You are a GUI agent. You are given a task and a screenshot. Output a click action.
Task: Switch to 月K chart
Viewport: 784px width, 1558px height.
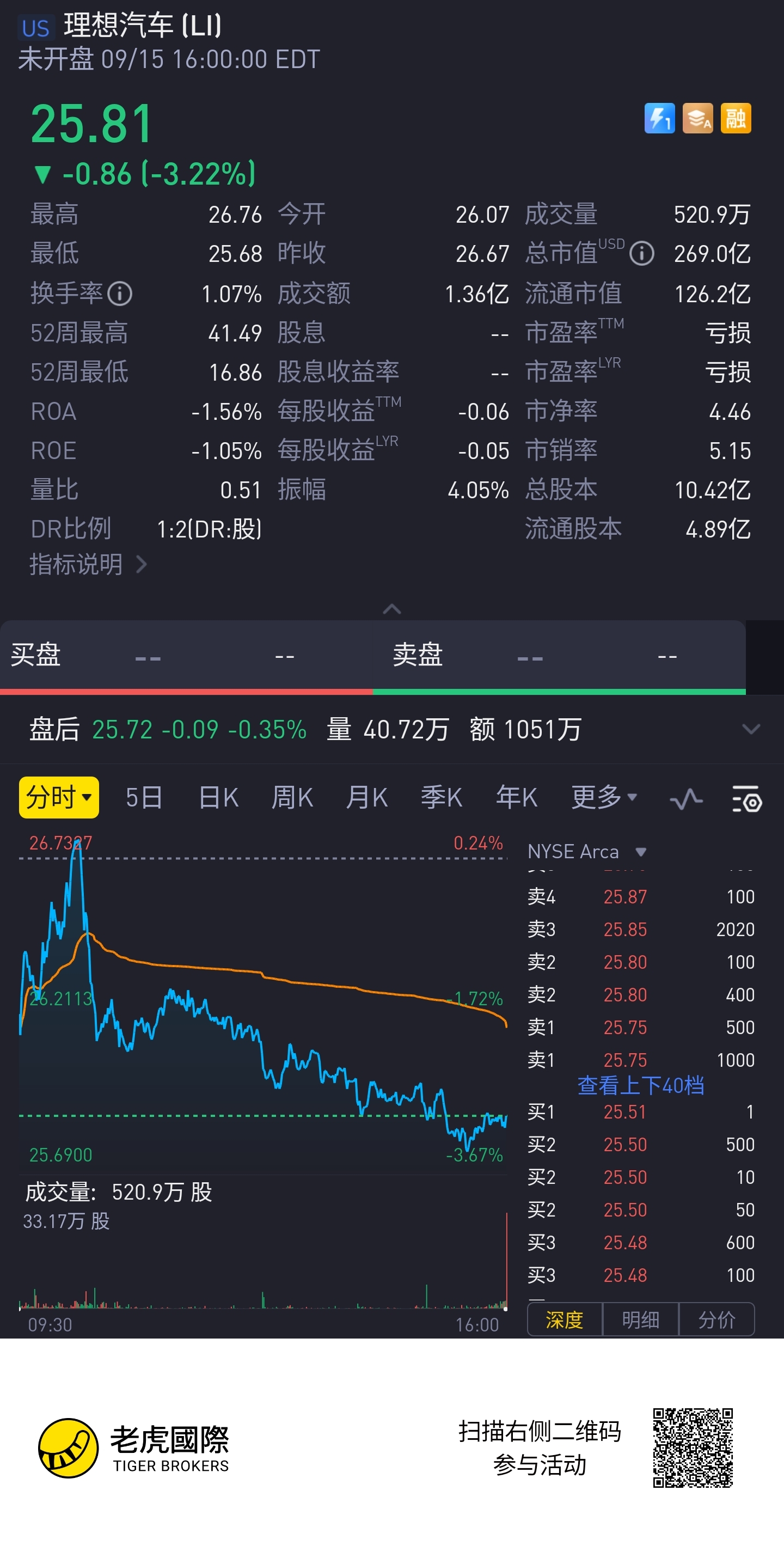point(366,797)
